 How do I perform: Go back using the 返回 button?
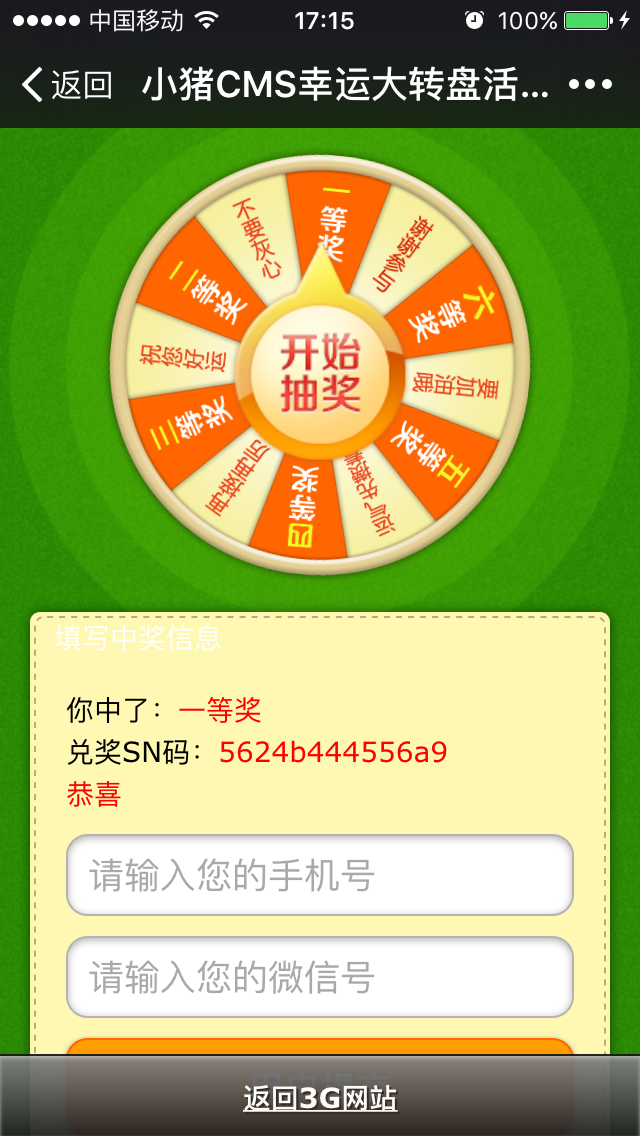(x=66, y=86)
